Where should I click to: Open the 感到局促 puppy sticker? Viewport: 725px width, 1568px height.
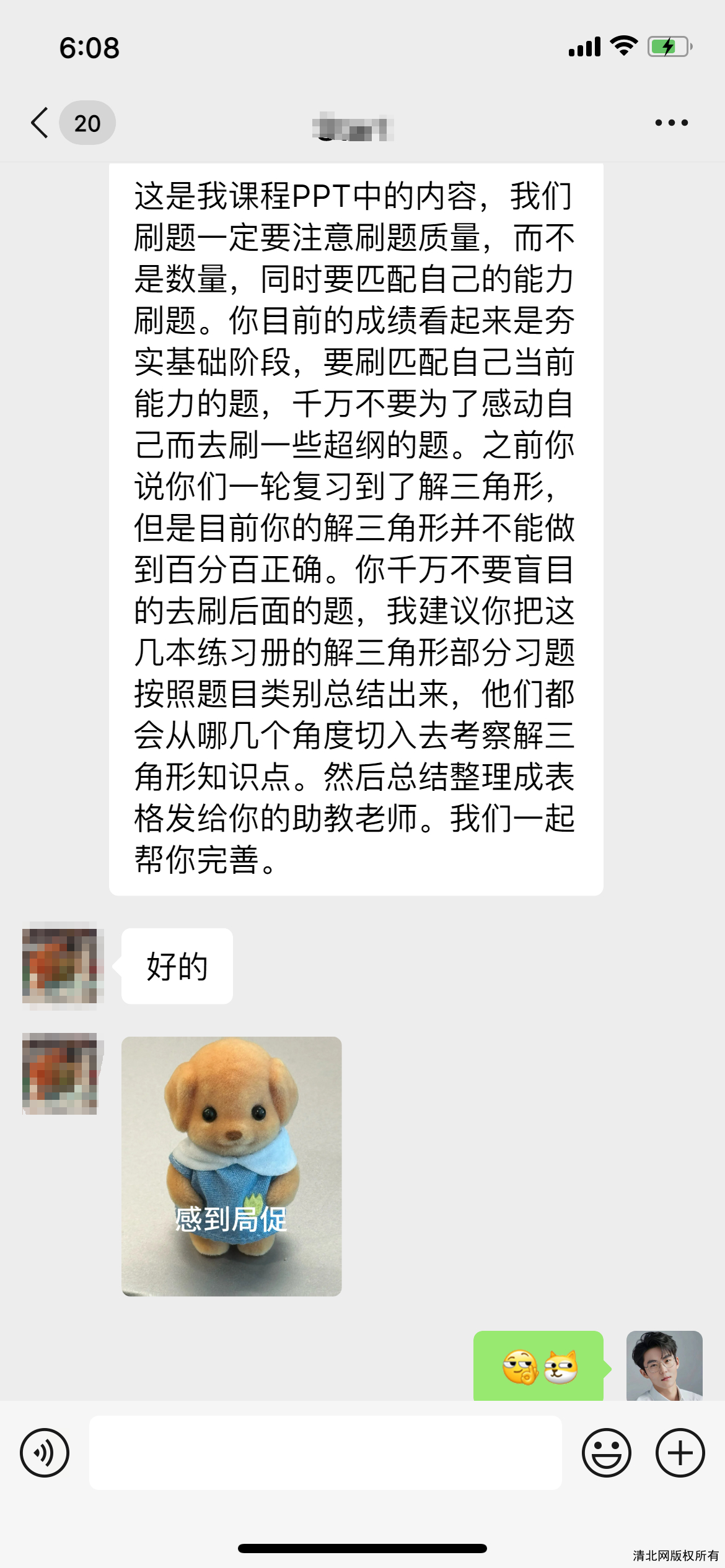[x=231, y=1166]
